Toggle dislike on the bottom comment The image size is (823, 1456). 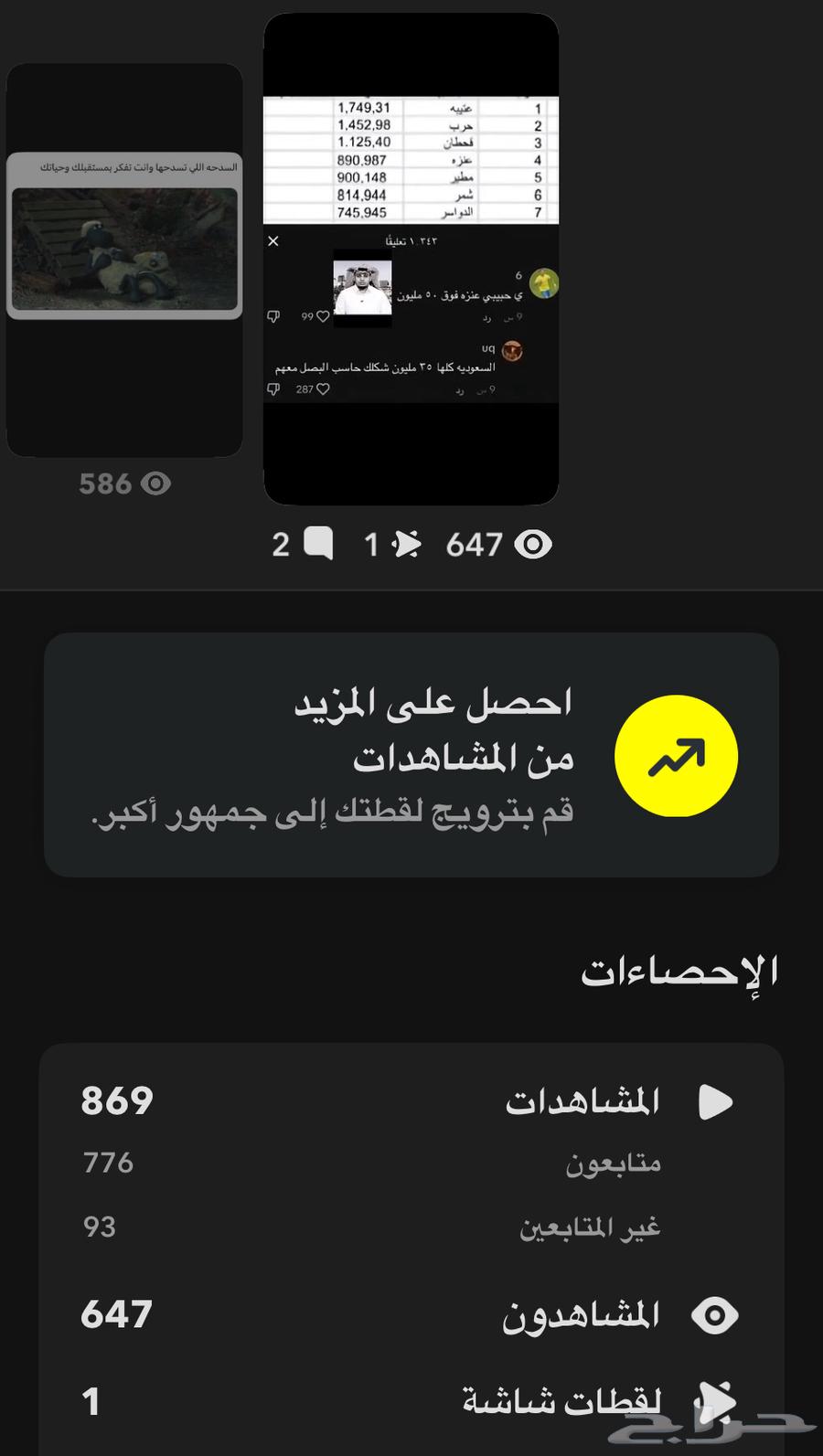pos(274,388)
